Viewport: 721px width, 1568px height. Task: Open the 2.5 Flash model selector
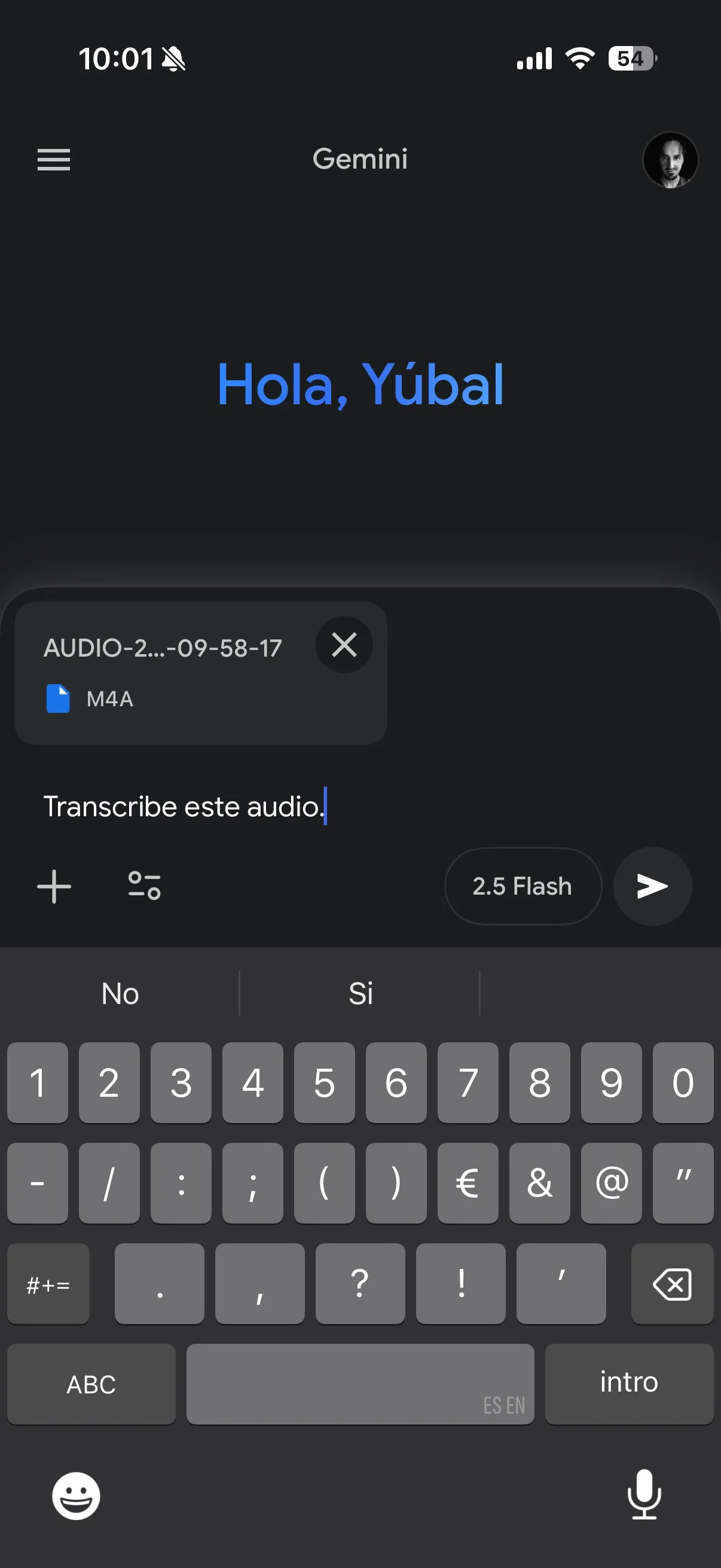point(523,886)
